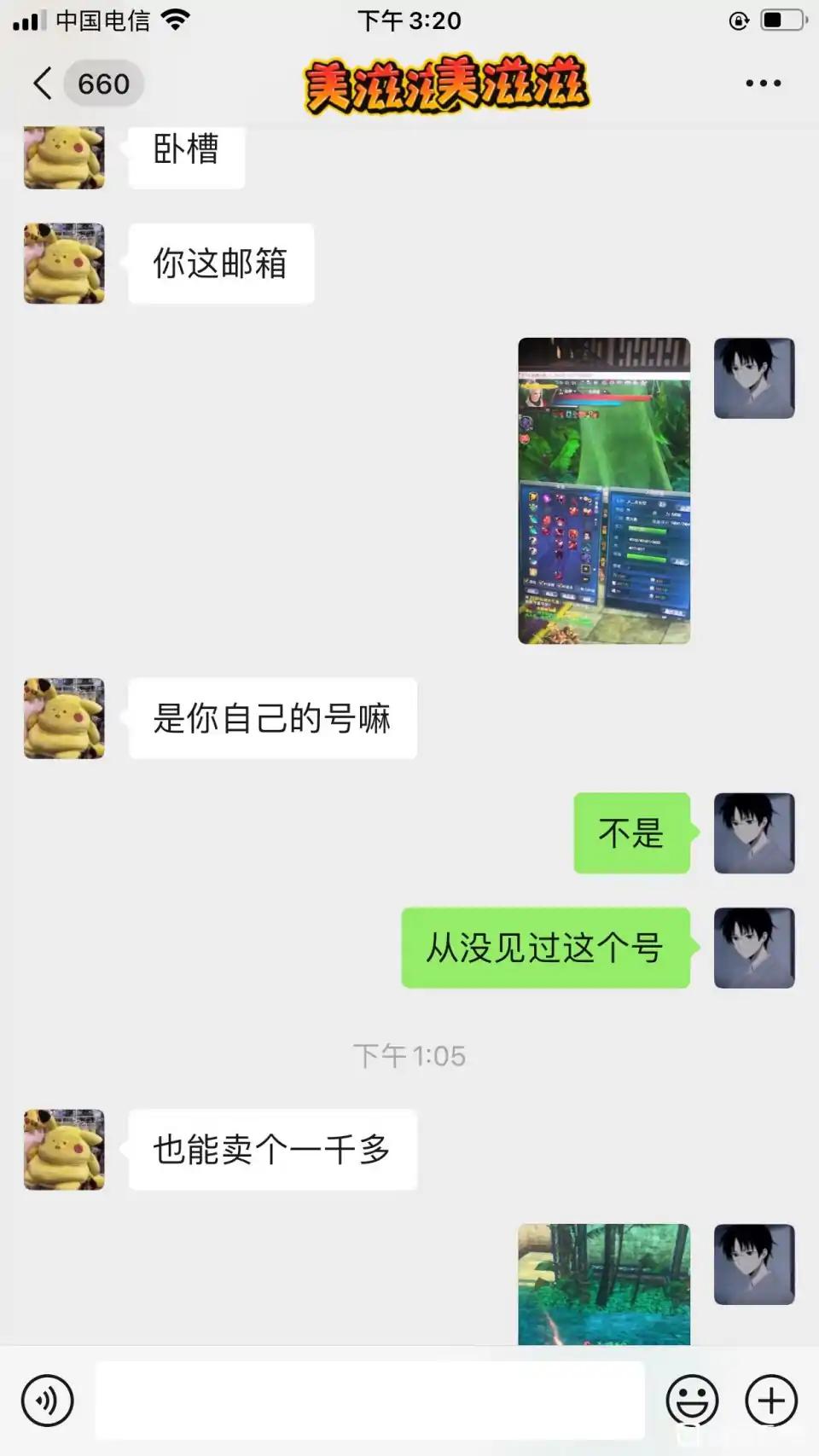Tap the message text field
Viewport: 819px width, 1456px height.
click(369, 1401)
